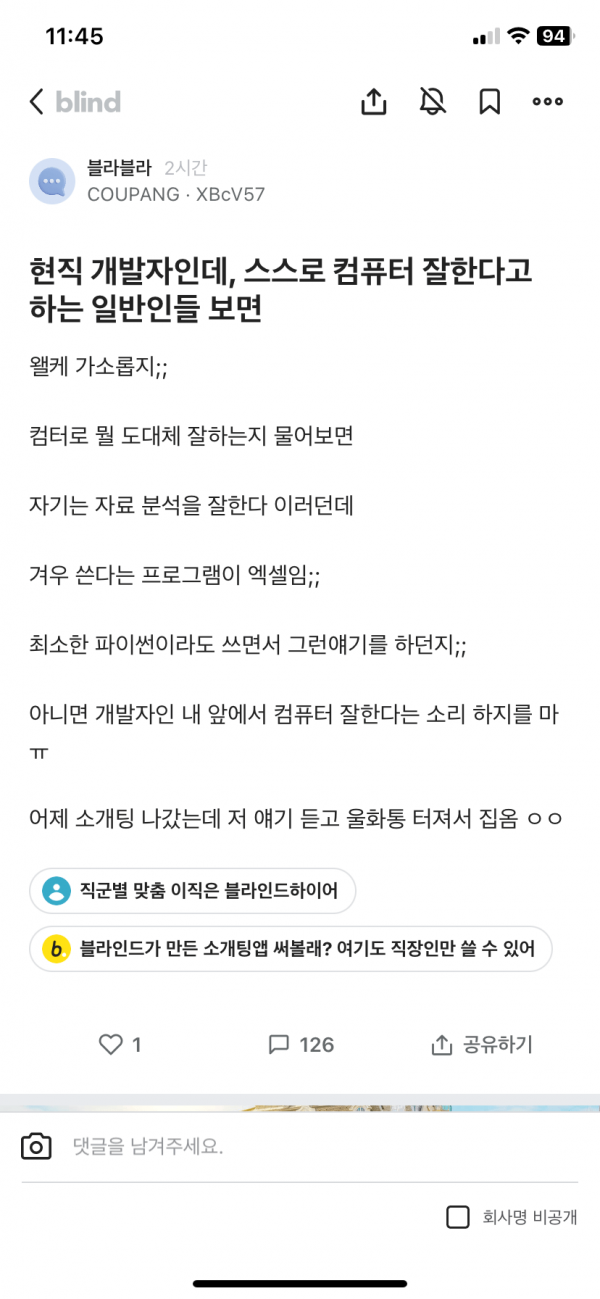This screenshot has width=600, height=1299.
Task: Attach a photo with the camera icon
Action: pos(37,1146)
